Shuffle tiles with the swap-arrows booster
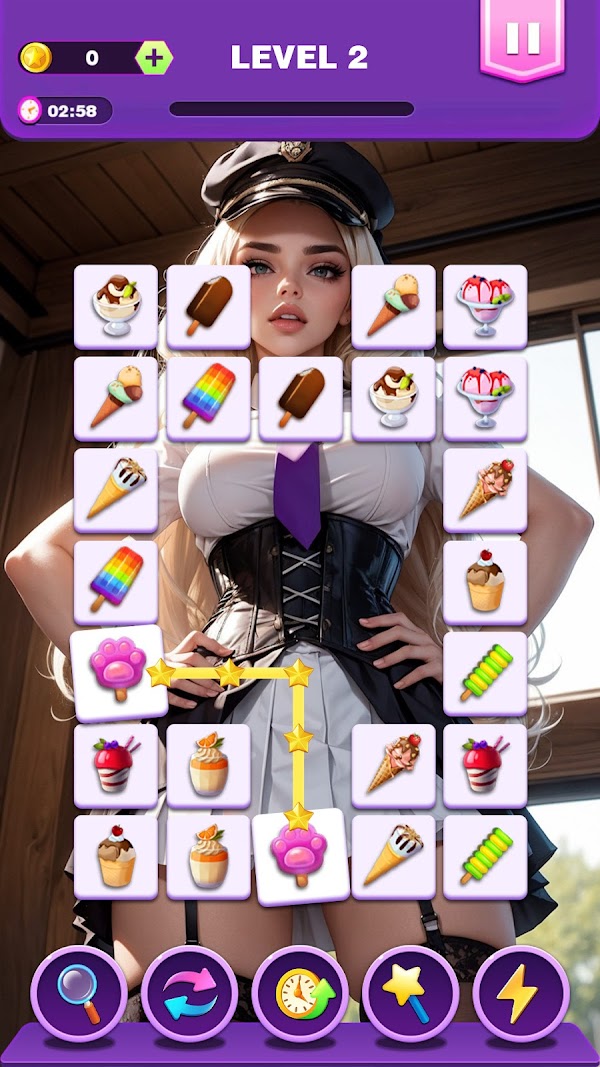600x1067 pixels. 189,994
